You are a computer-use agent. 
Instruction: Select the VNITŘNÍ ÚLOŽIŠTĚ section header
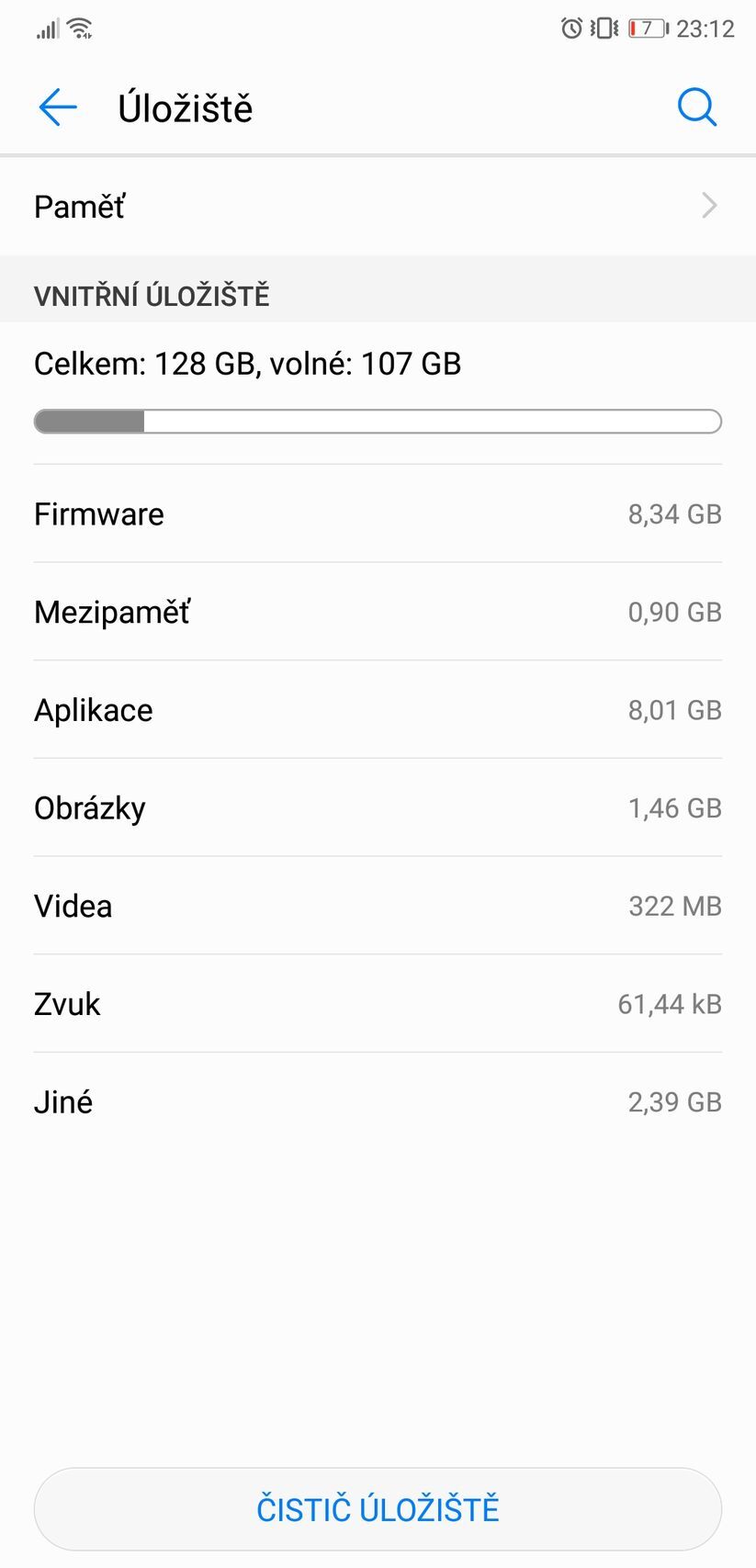pos(152,295)
